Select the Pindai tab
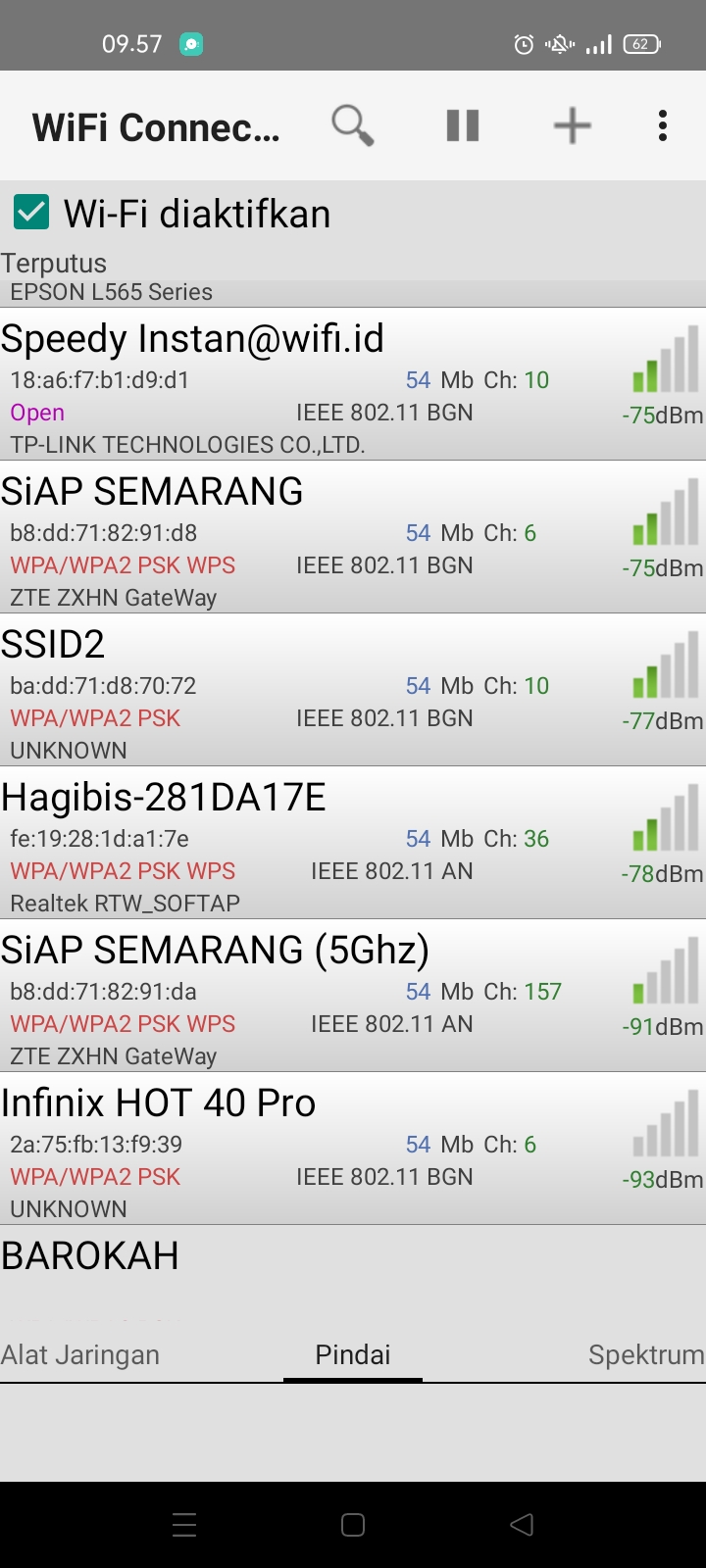Image resolution: width=706 pixels, height=1568 pixels. point(353,1354)
